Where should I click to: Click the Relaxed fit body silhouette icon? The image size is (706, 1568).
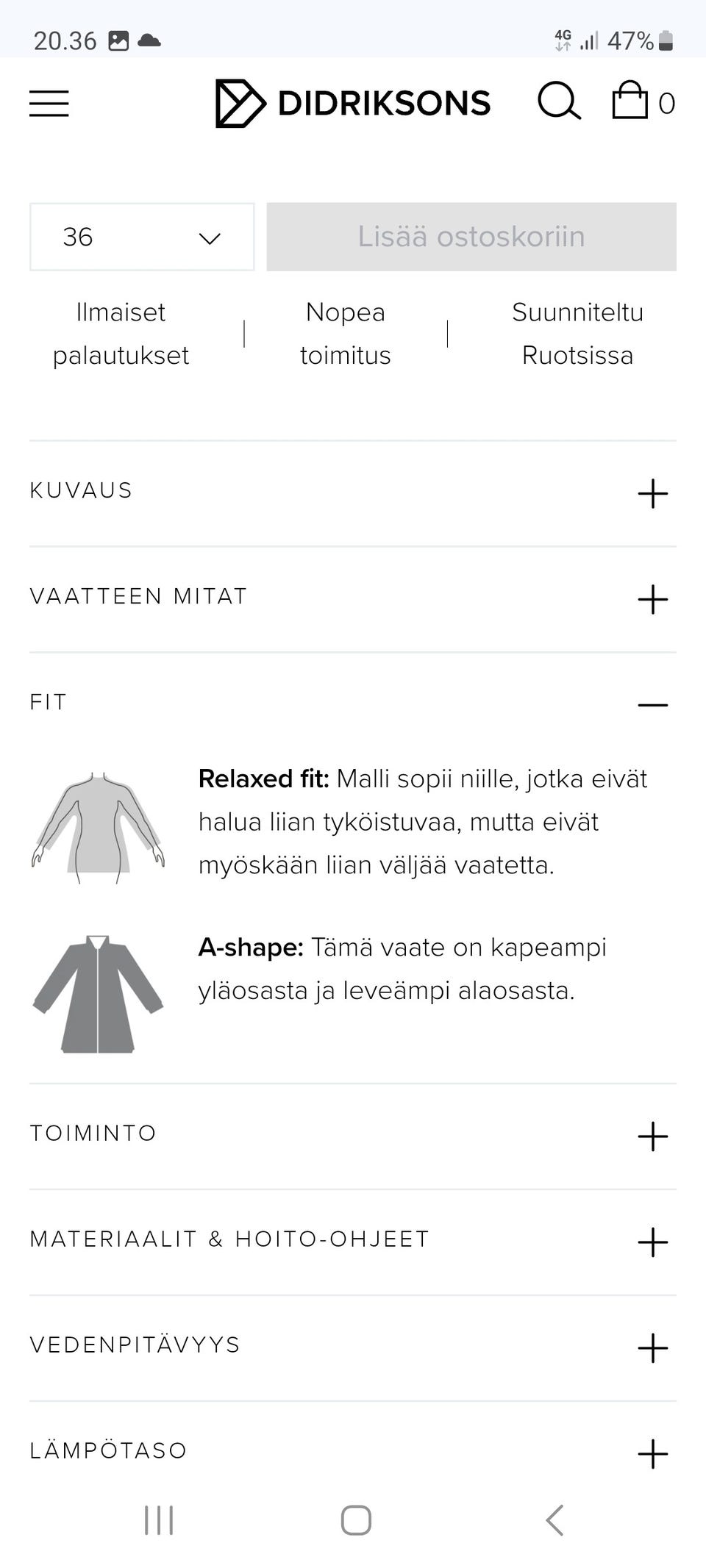coord(96,823)
